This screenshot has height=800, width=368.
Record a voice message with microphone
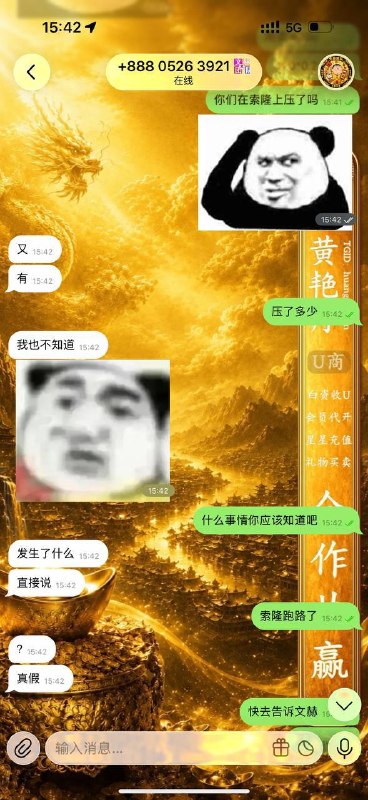(345, 748)
